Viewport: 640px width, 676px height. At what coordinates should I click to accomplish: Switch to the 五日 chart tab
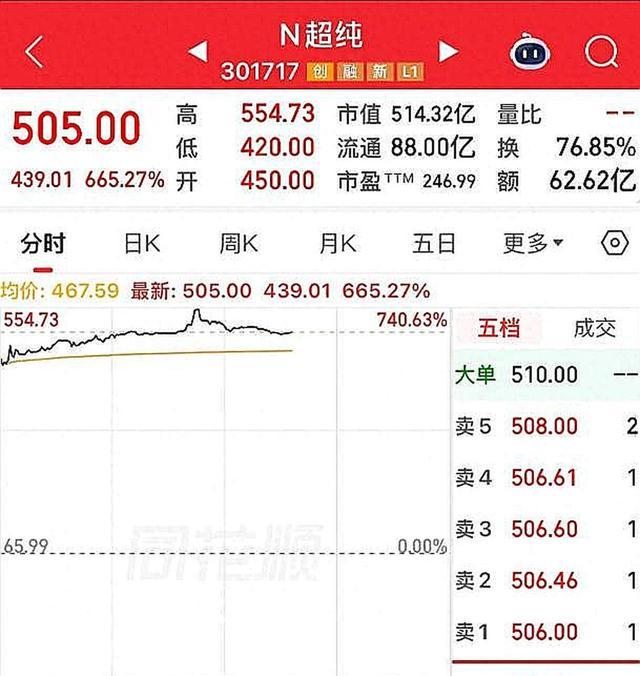[434, 244]
